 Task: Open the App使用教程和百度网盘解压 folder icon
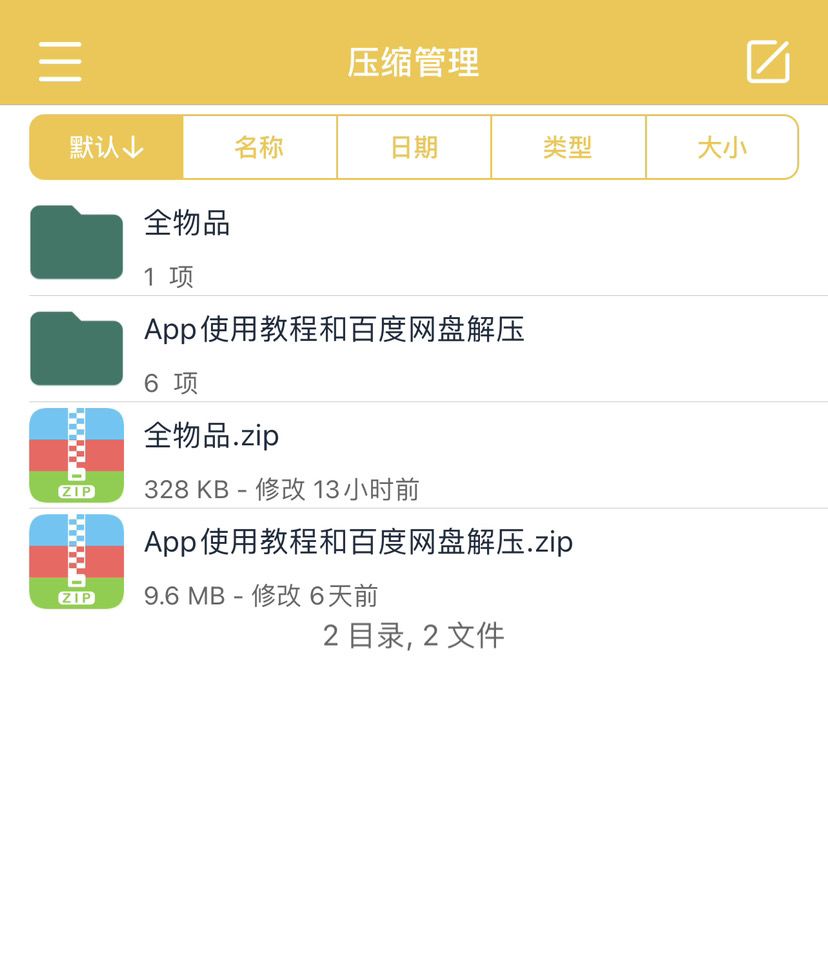[76, 348]
